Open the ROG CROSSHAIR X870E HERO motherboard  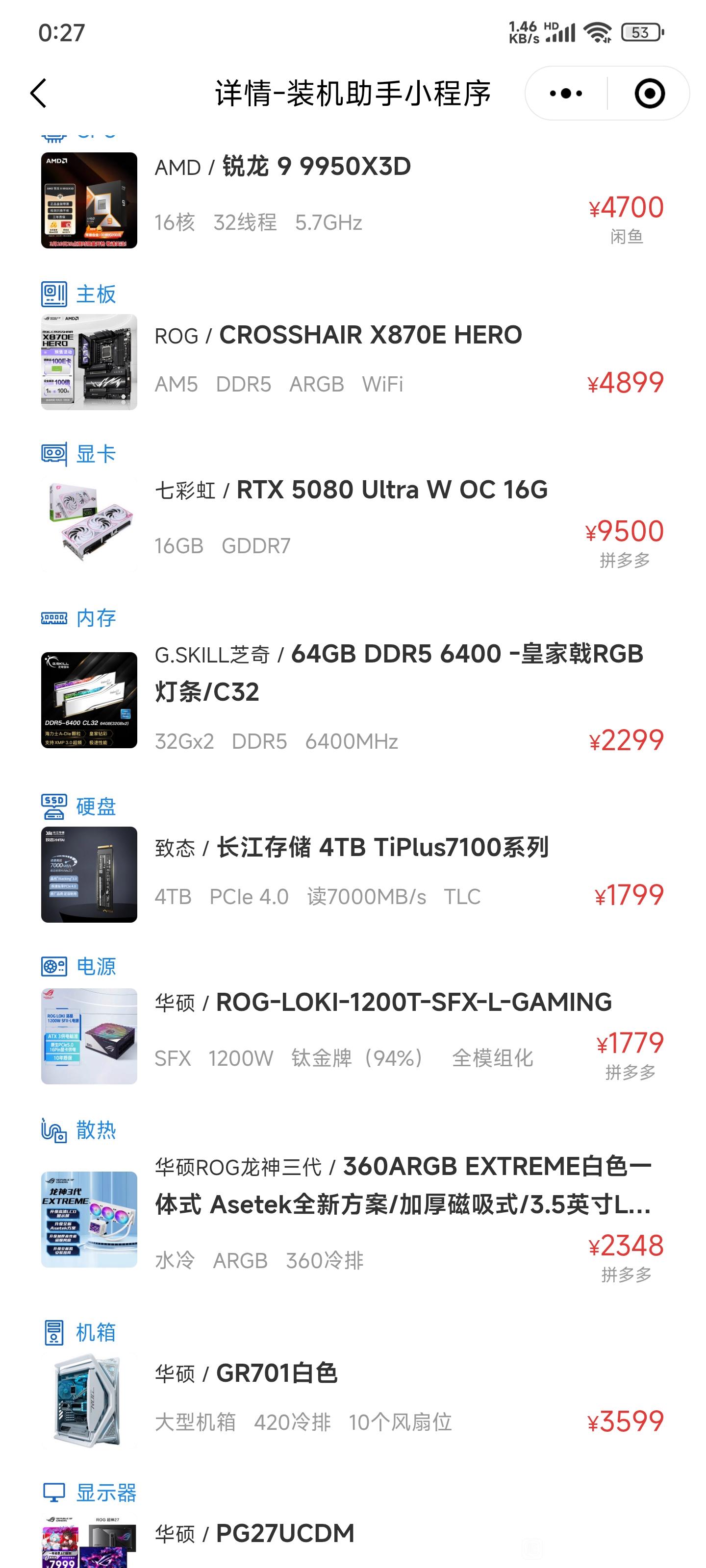pos(353,362)
